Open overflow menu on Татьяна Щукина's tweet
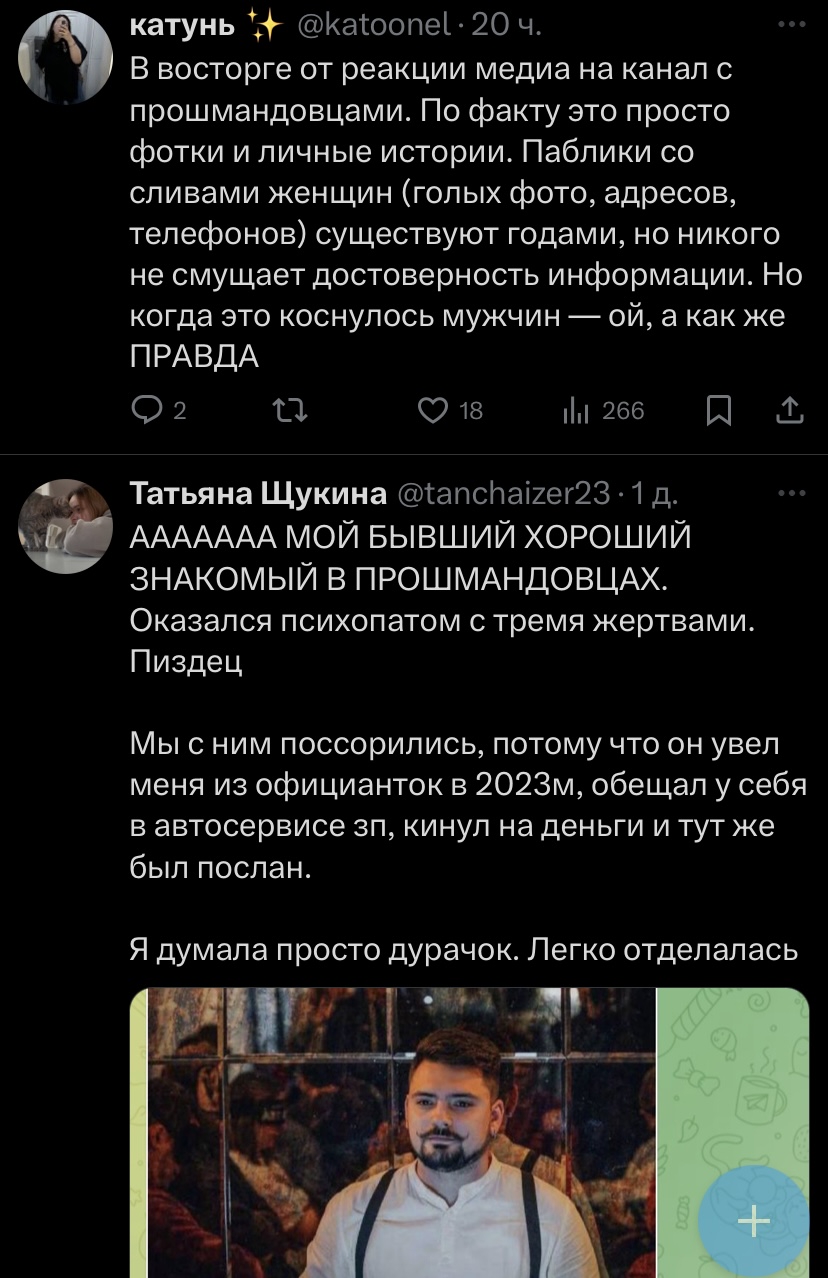The height and width of the screenshot is (1278, 828). [790, 493]
